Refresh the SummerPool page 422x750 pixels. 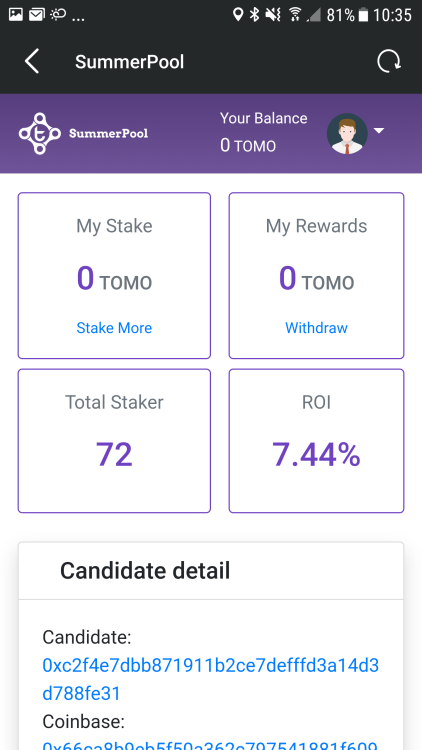(389, 62)
